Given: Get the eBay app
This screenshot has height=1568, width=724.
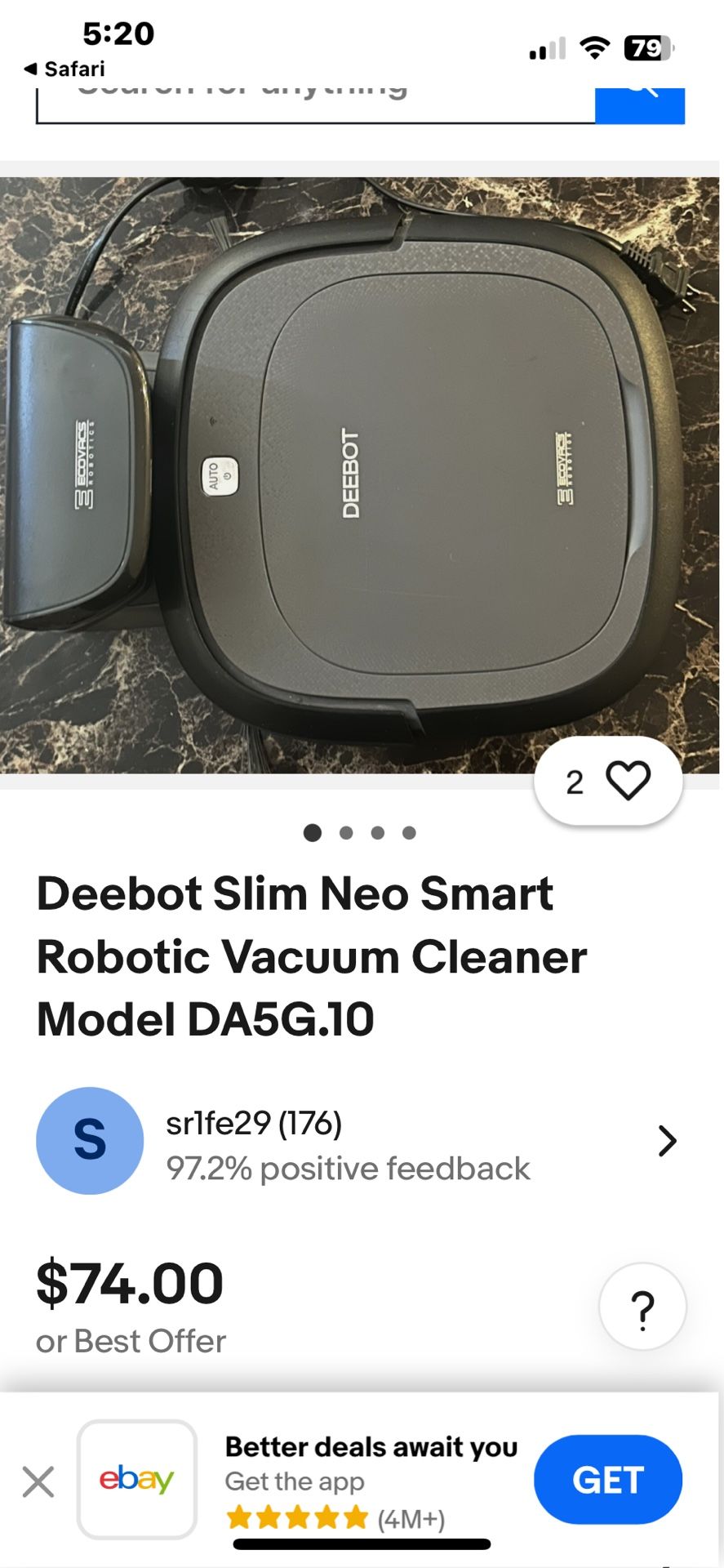Looking at the screenshot, I should pyautogui.click(x=608, y=1480).
